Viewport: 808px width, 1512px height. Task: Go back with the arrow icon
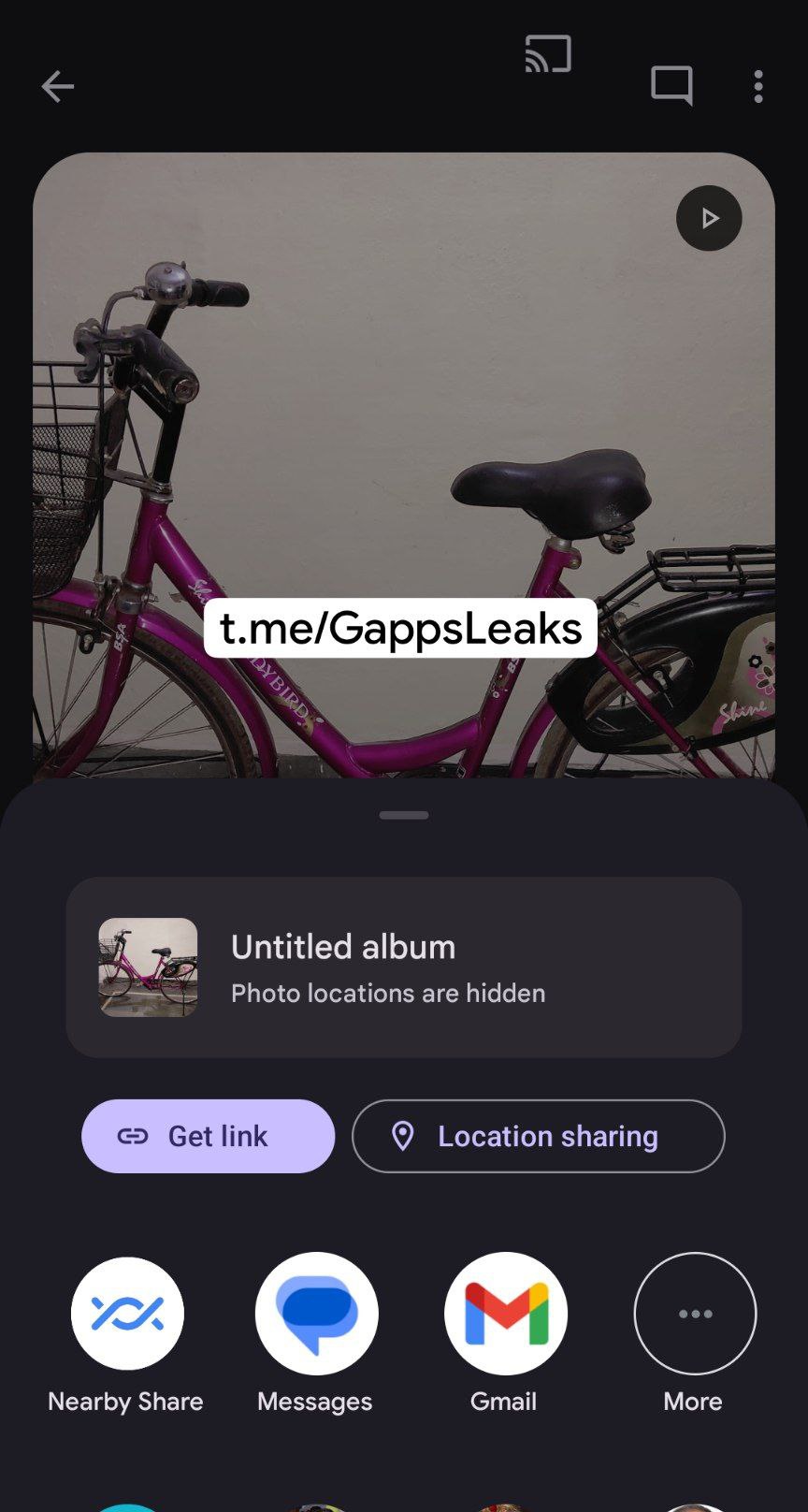coord(58,87)
